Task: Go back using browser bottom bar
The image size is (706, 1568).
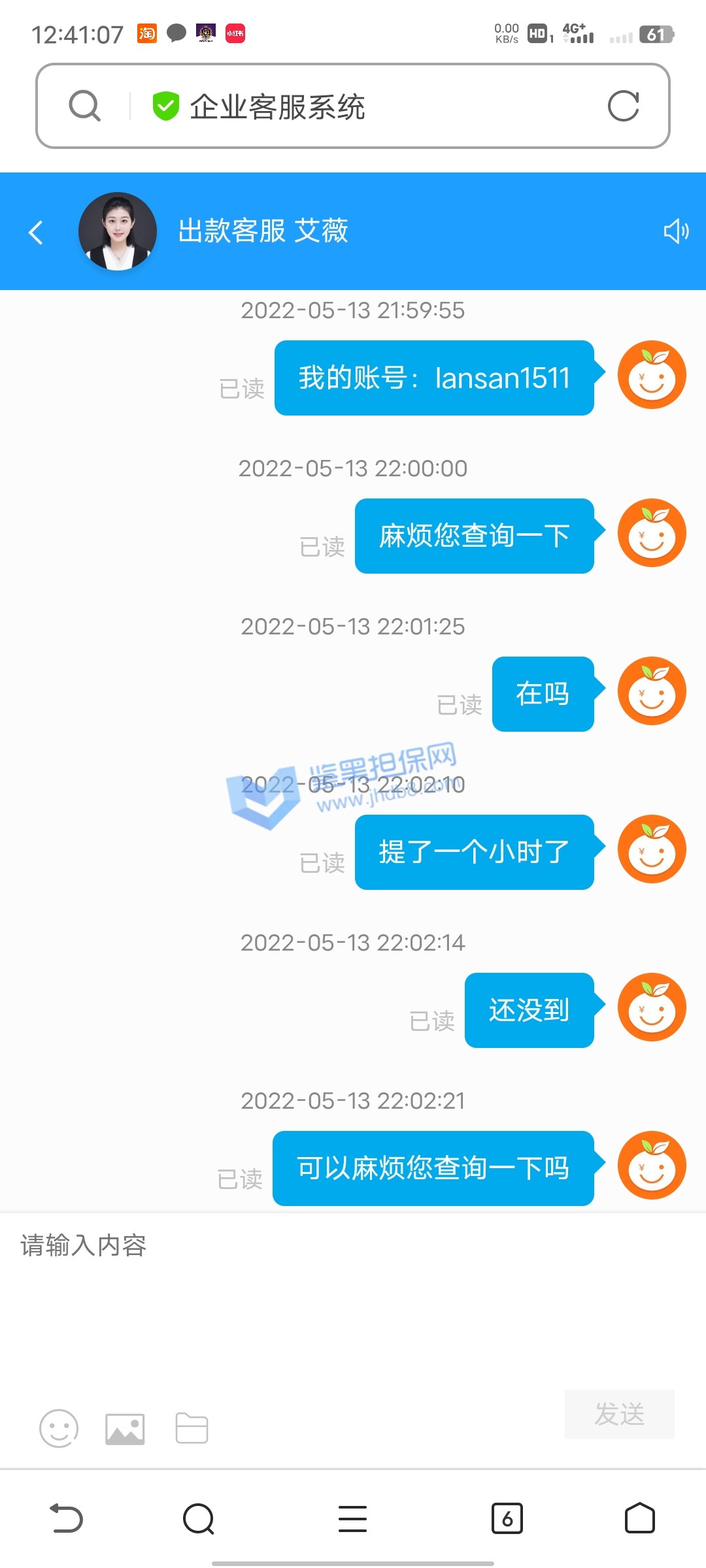Action: 67,1518
